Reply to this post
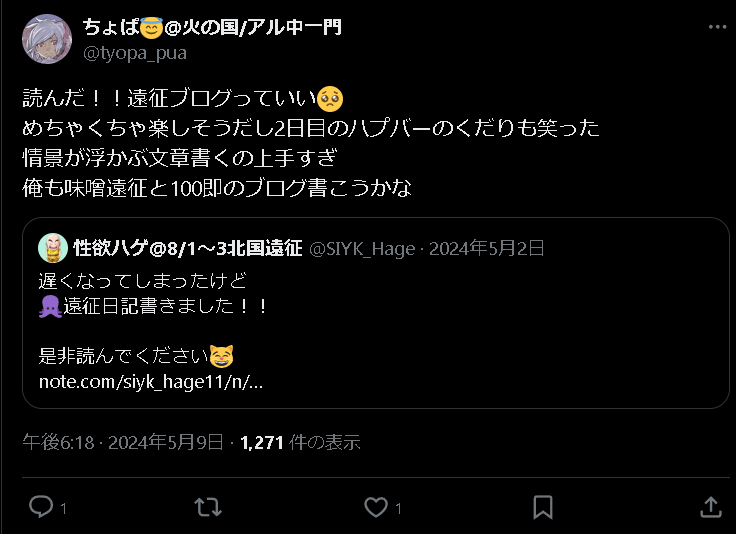The height and width of the screenshot is (534, 736). (x=41, y=507)
